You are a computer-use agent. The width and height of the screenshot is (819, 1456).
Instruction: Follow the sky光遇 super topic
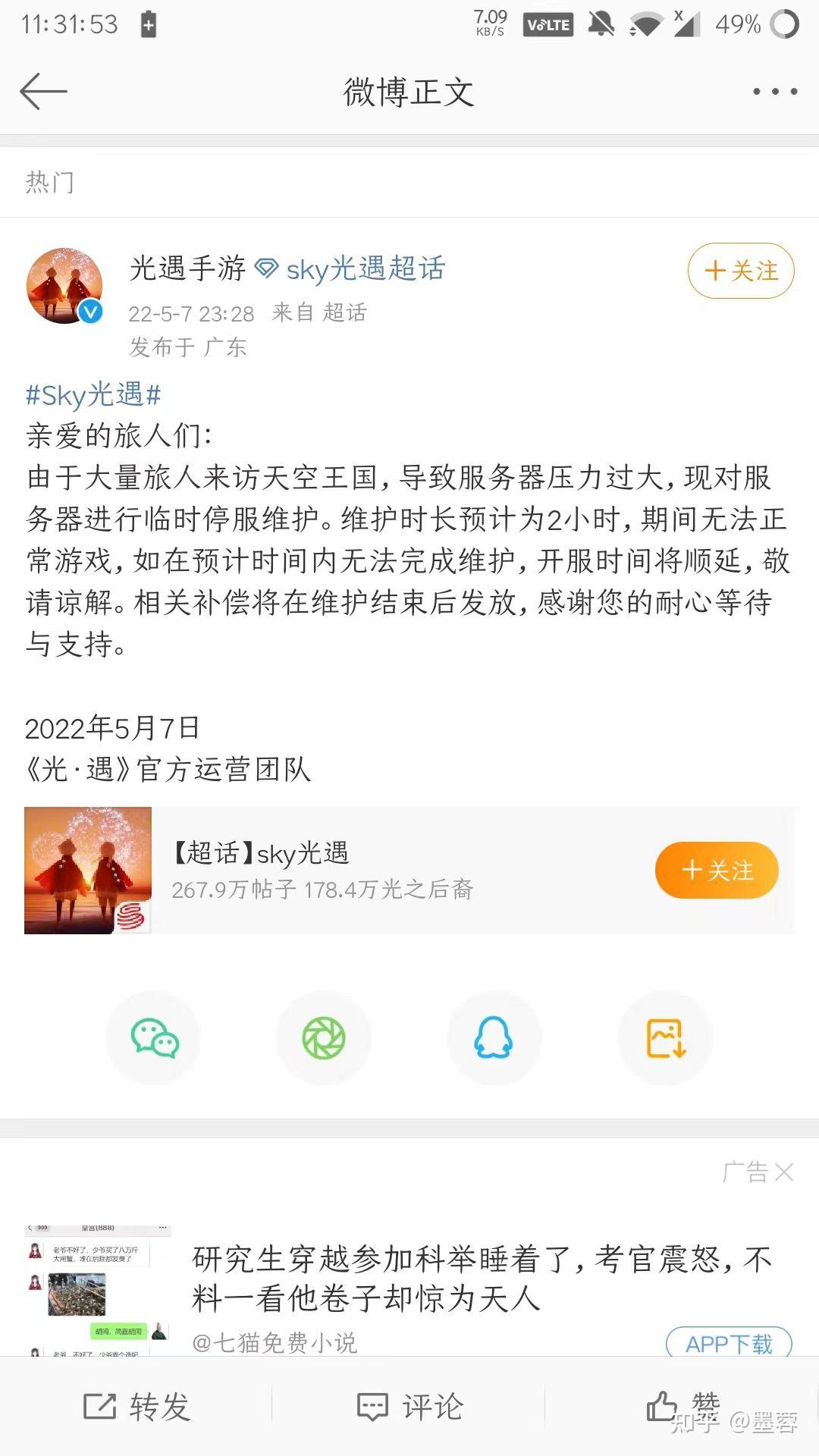coord(717,870)
